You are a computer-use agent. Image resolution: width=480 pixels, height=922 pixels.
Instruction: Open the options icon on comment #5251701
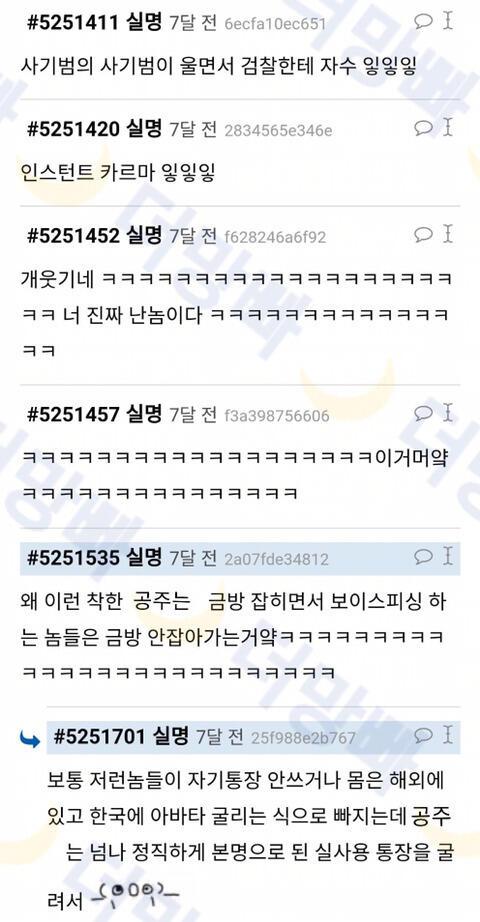click(x=448, y=734)
